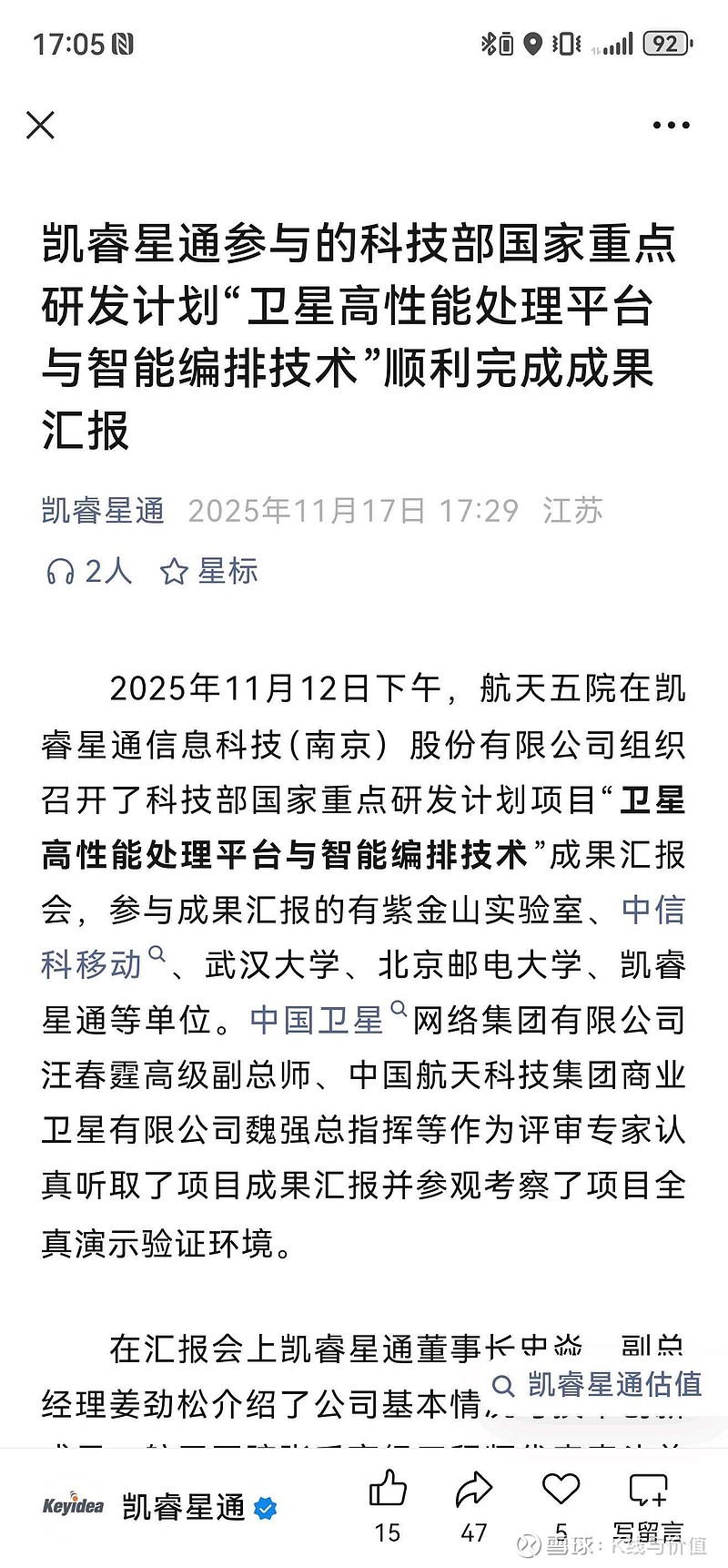Click the author name 凯睿星通 below the title

click(103, 510)
